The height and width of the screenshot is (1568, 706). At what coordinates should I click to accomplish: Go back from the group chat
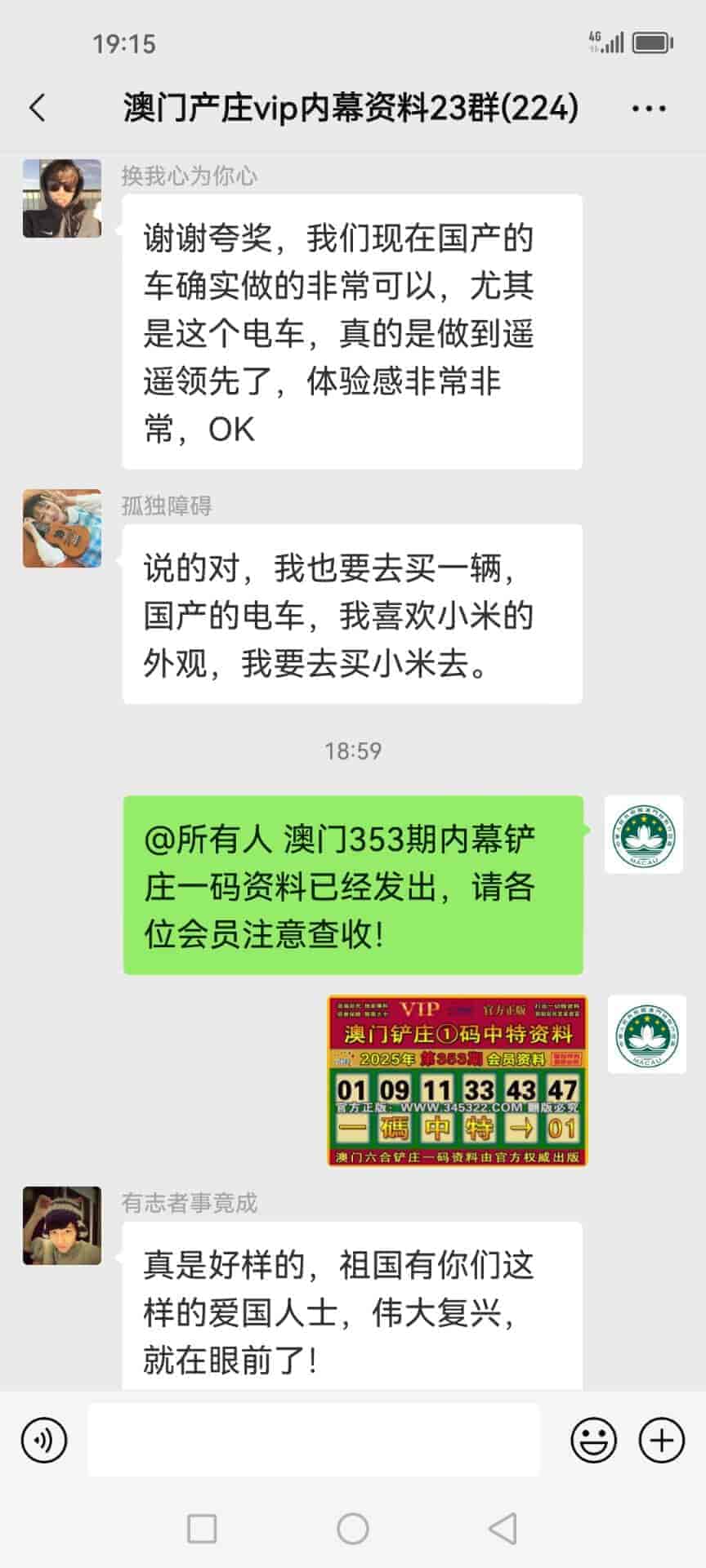click(x=38, y=108)
